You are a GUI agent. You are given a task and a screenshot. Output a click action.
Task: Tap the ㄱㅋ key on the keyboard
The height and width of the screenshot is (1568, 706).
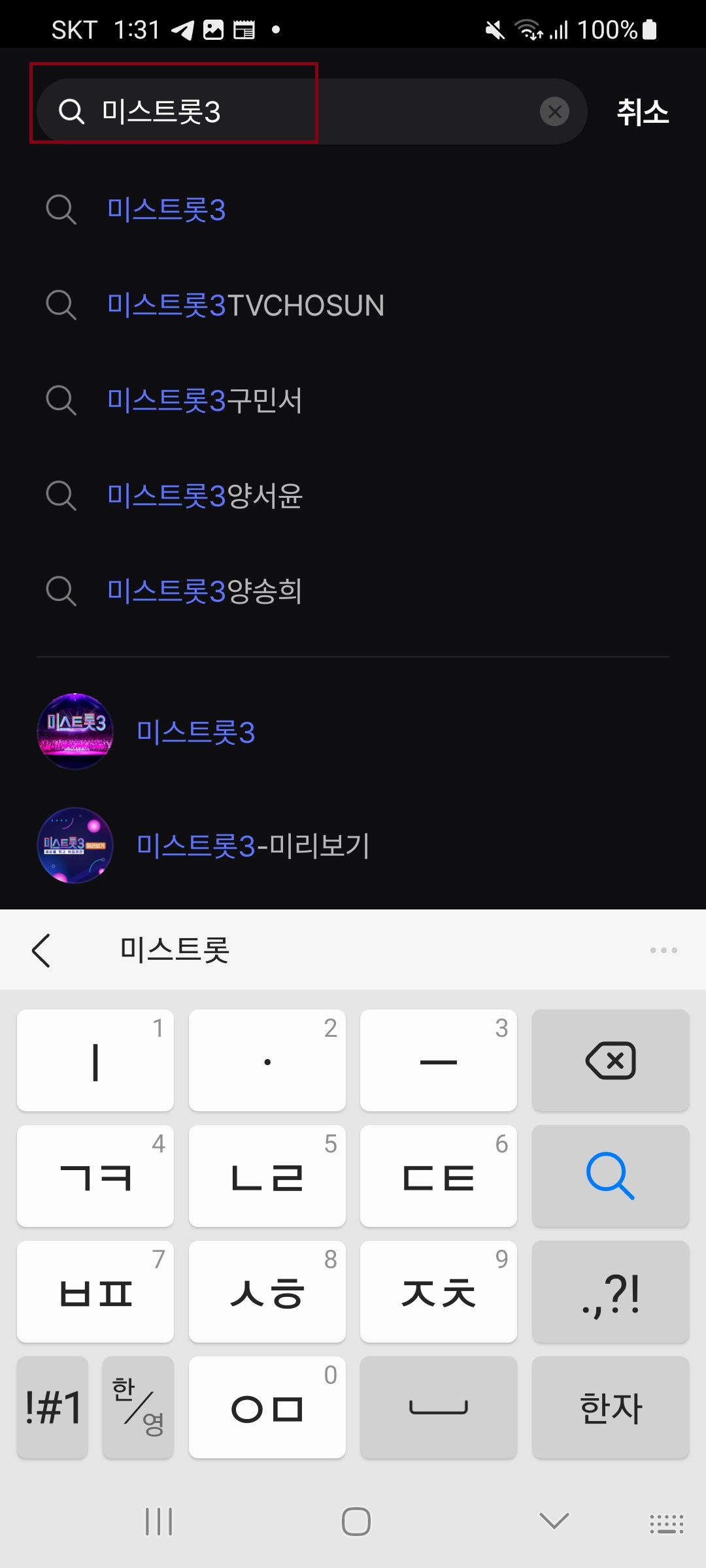tap(95, 1176)
